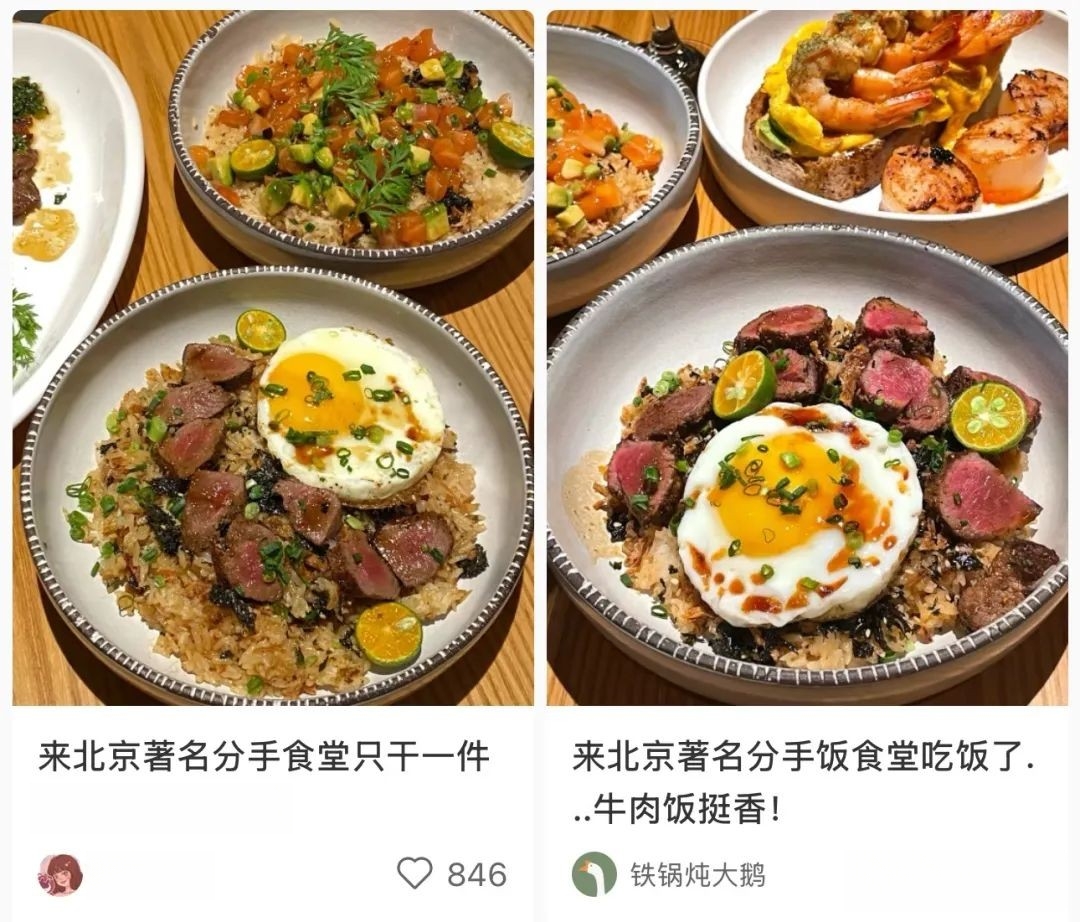Open the title mentioning 牛肉饭挺香
Image resolution: width=1080 pixels, height=922 pixels.
coord(805,782)
